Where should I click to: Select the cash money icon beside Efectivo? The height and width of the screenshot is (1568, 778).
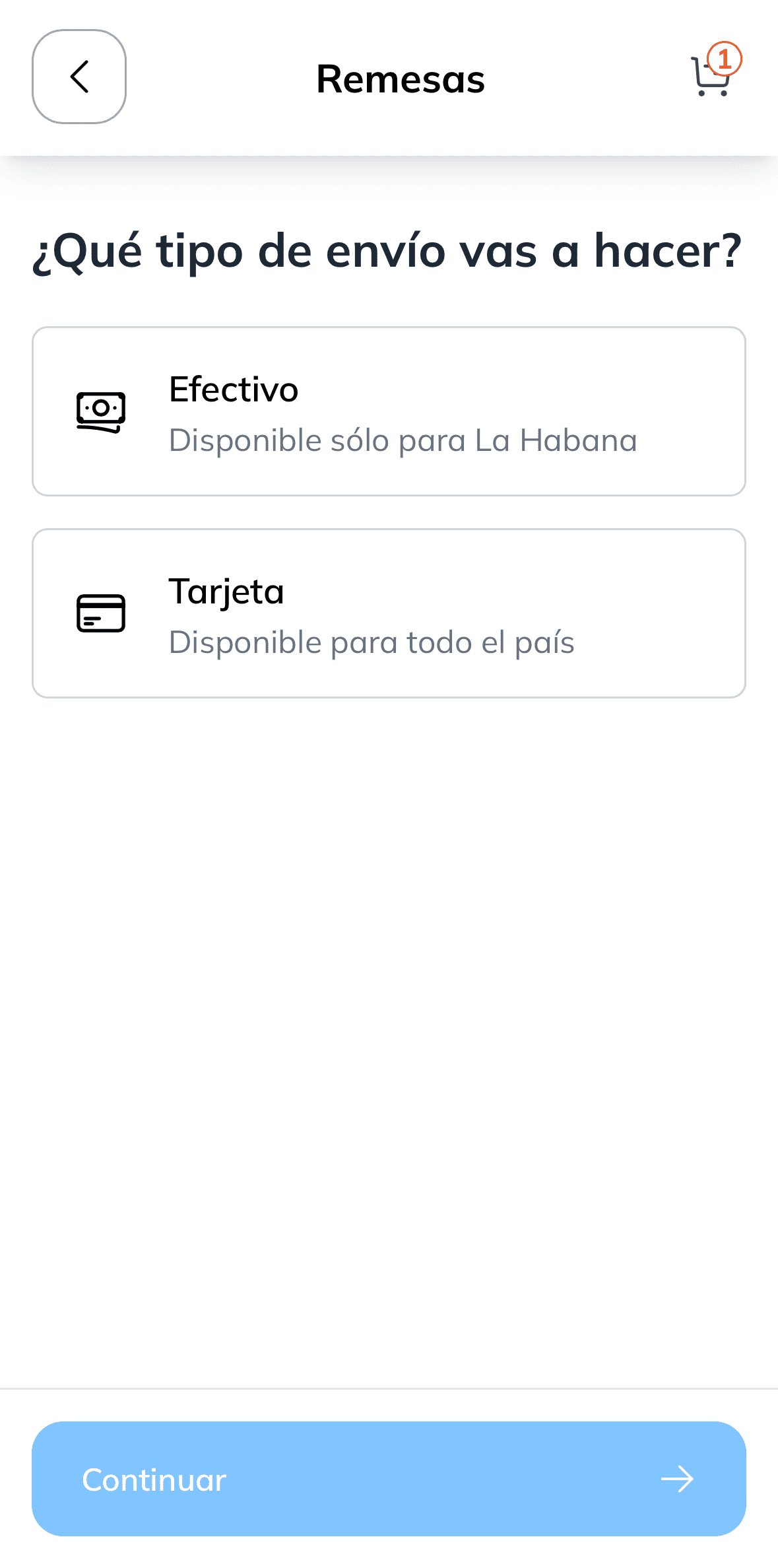(x=100, y=411)
